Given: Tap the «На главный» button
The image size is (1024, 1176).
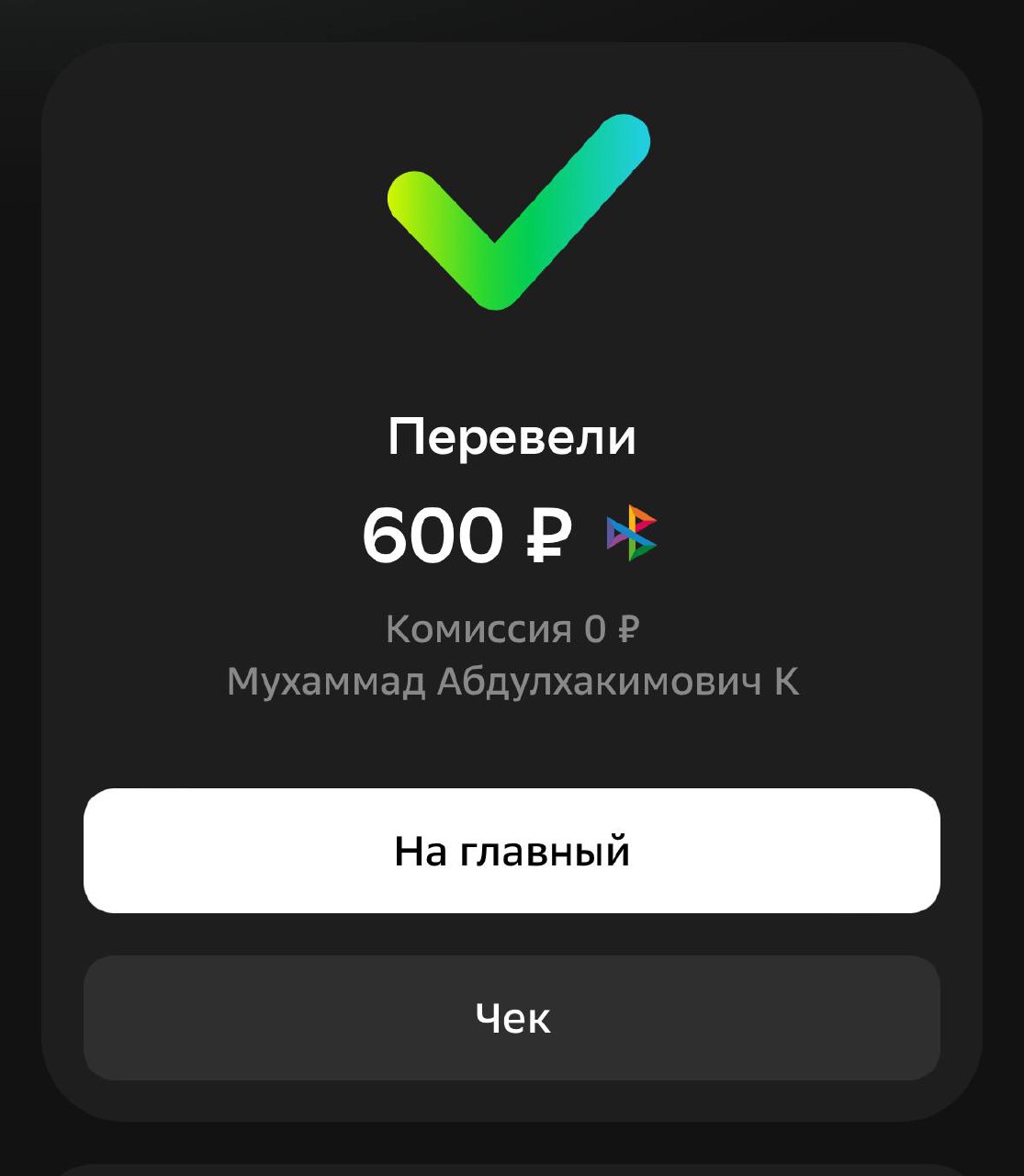Looking at the screenshot, I should (x=512, y=851).
